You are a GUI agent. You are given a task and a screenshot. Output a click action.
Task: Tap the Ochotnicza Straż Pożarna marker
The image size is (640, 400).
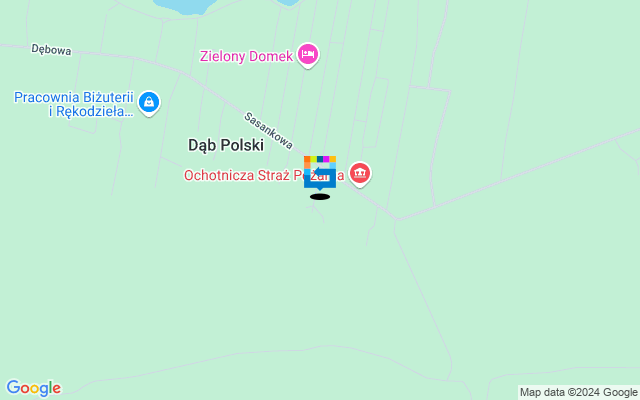(x=360, y=175)
